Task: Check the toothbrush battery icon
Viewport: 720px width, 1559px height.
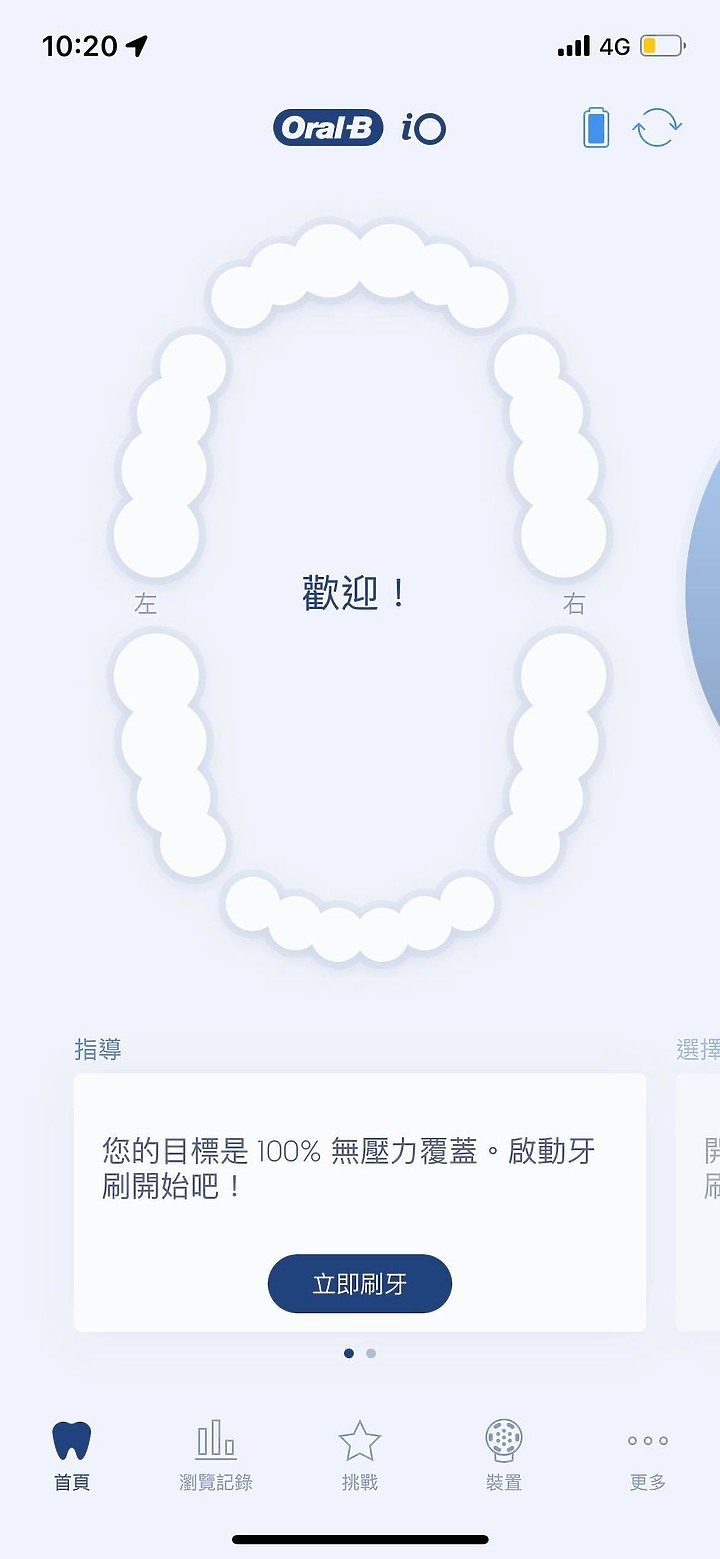Action: (x=596, y=128)
